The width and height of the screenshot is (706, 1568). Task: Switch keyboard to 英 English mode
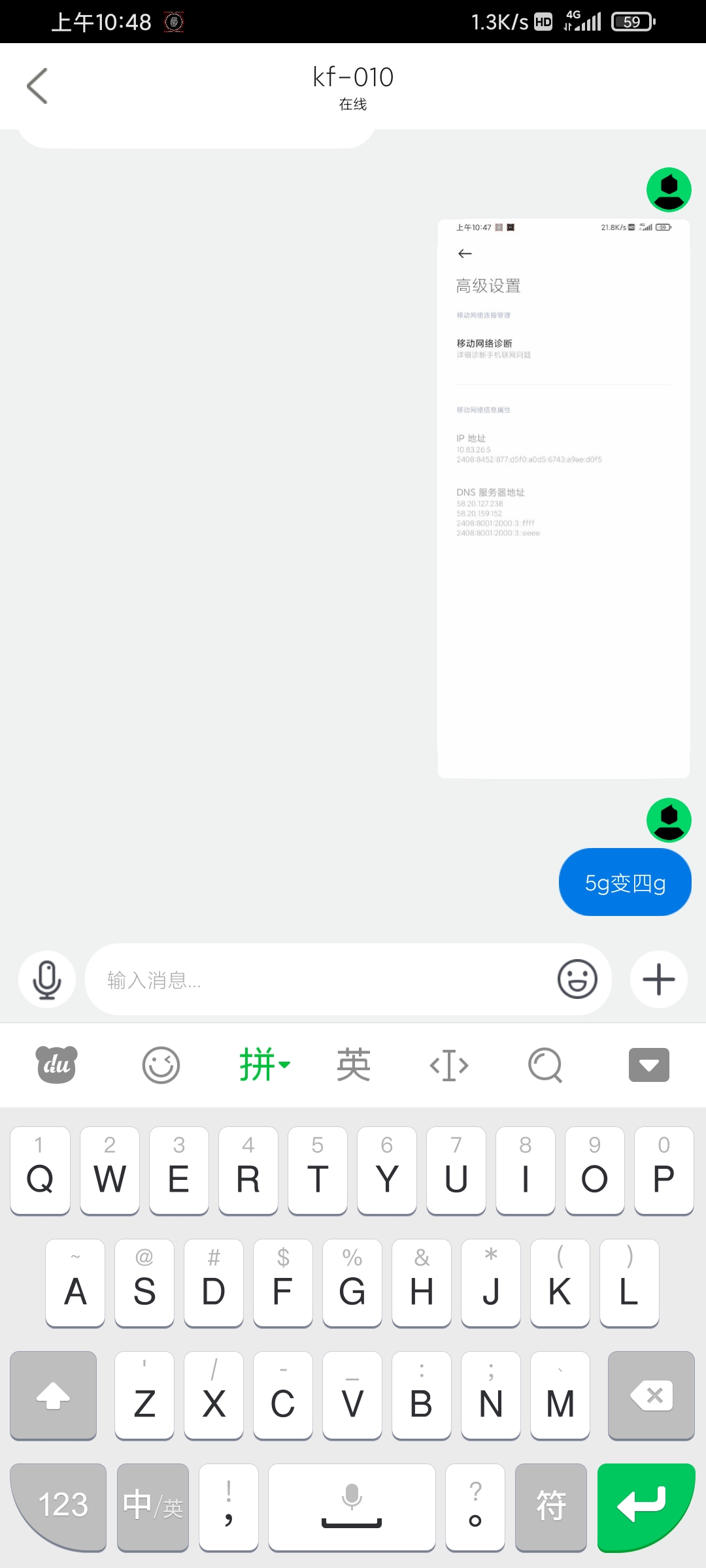354,1065
